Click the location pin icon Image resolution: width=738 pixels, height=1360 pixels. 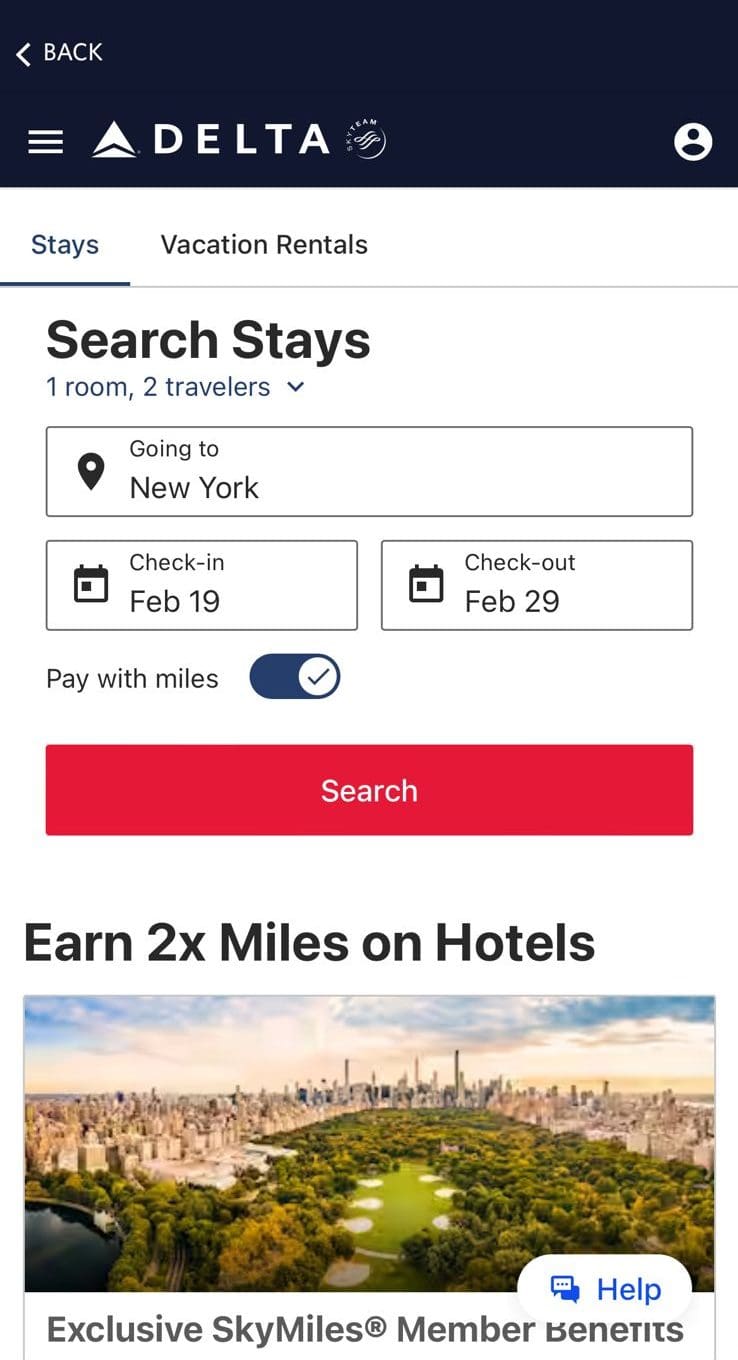pyautogui.click(x=91, y=470)
